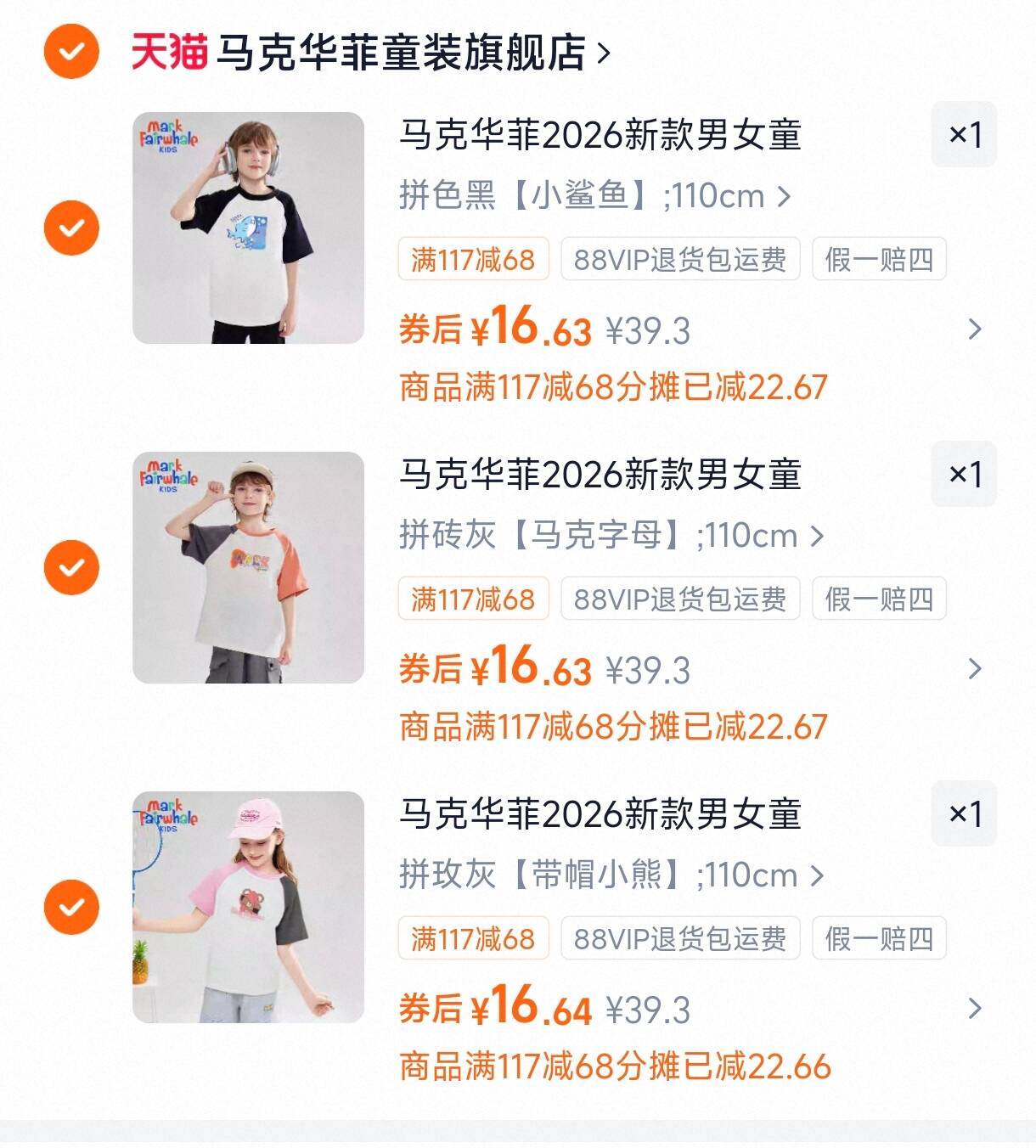This screenshot has width=1036, height=1148.
Task: Expand price details for the 小鲨鱼 item
Action: coord(974,329)
